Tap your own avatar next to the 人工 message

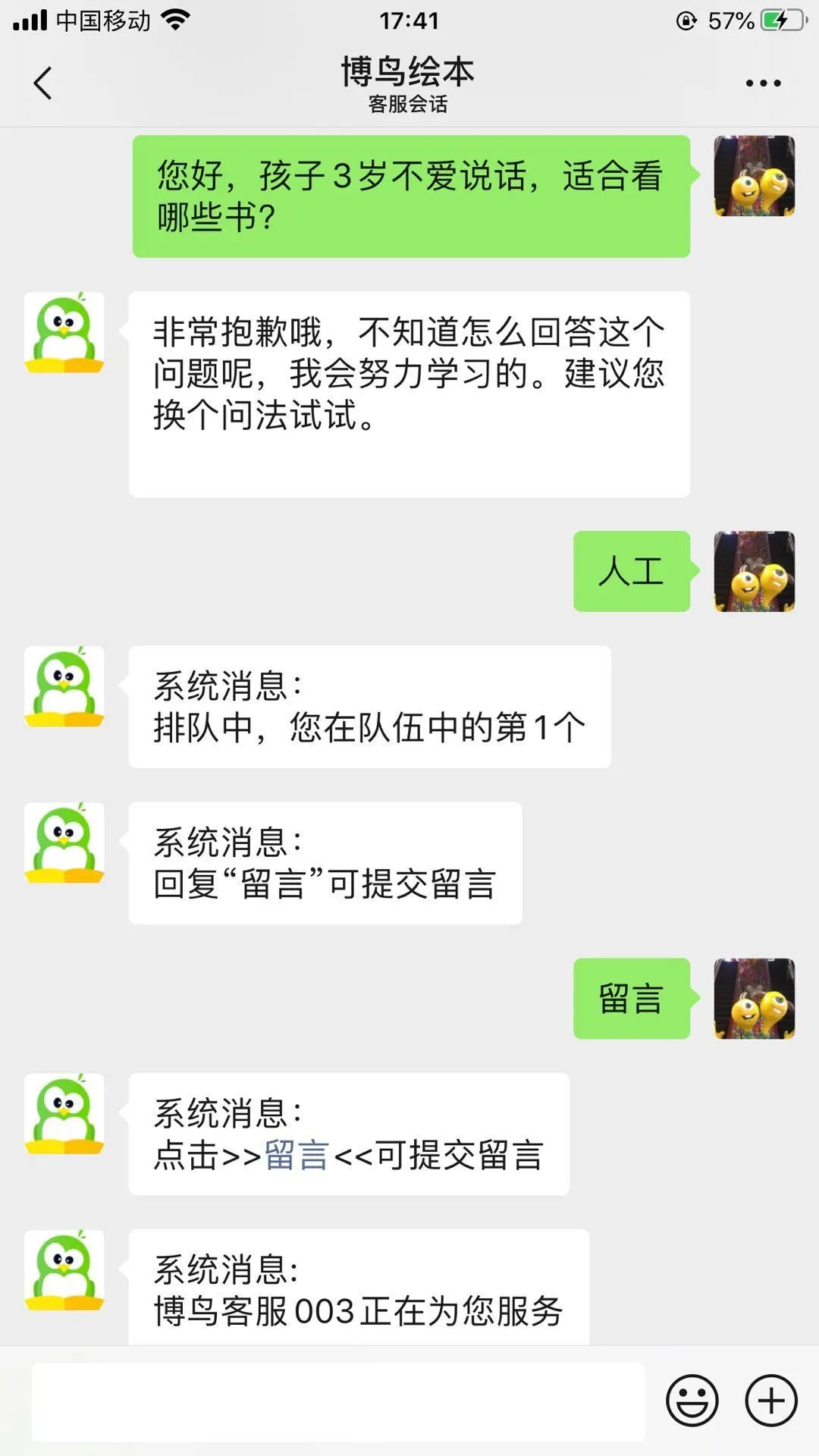(755, 573)
